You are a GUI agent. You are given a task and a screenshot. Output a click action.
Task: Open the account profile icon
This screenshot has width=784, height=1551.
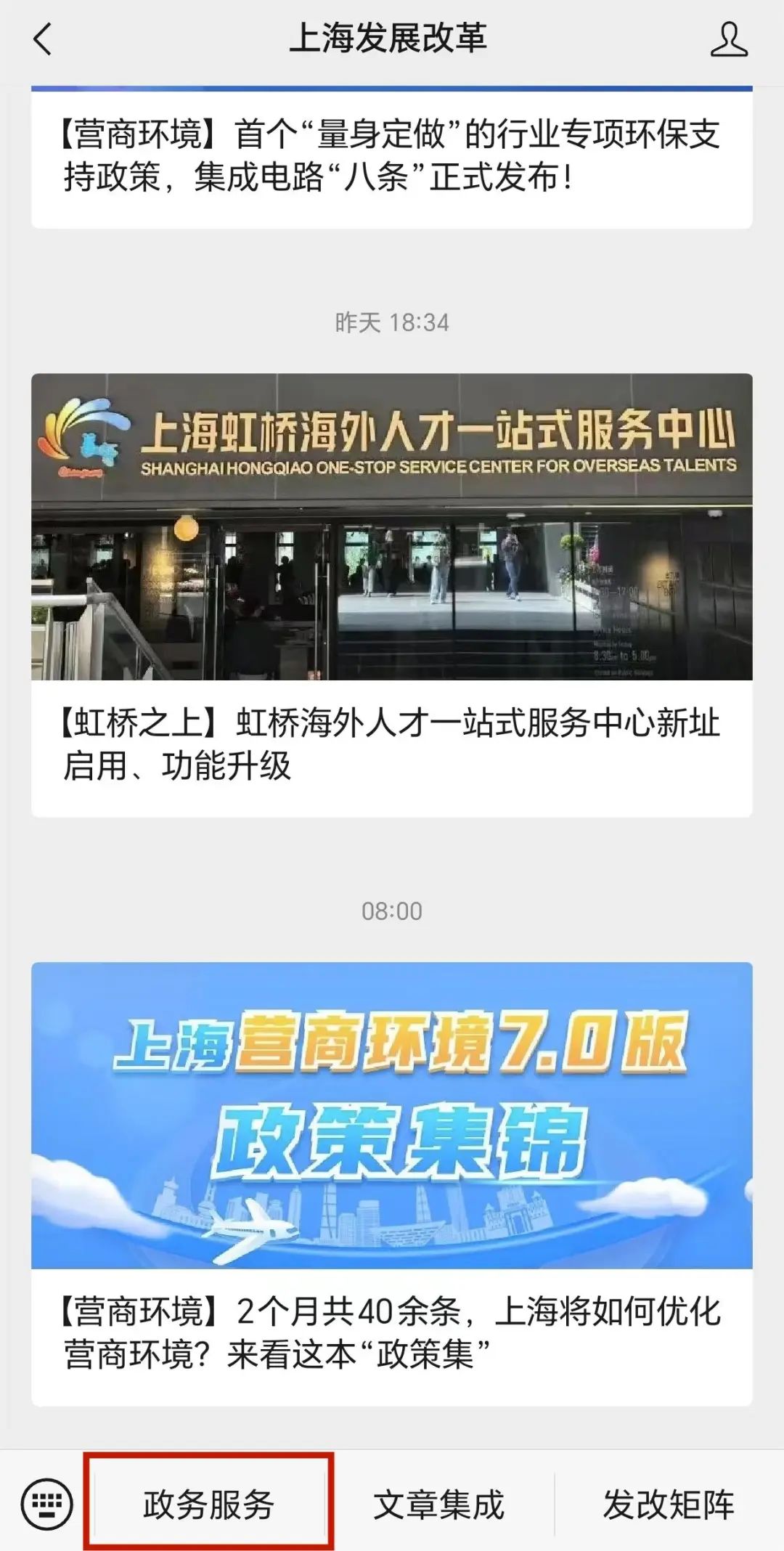coord(728,39)
